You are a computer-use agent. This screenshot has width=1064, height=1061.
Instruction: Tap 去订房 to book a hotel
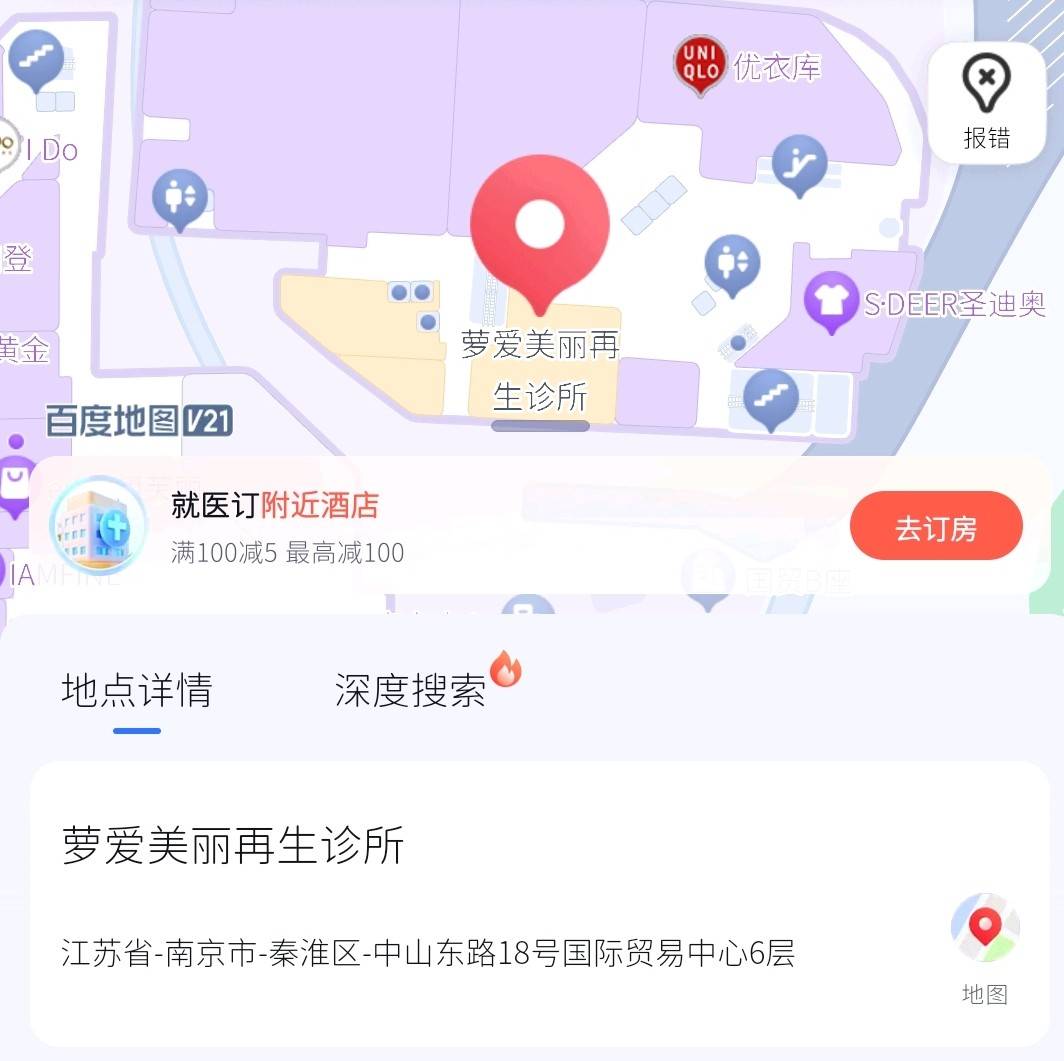935,527
